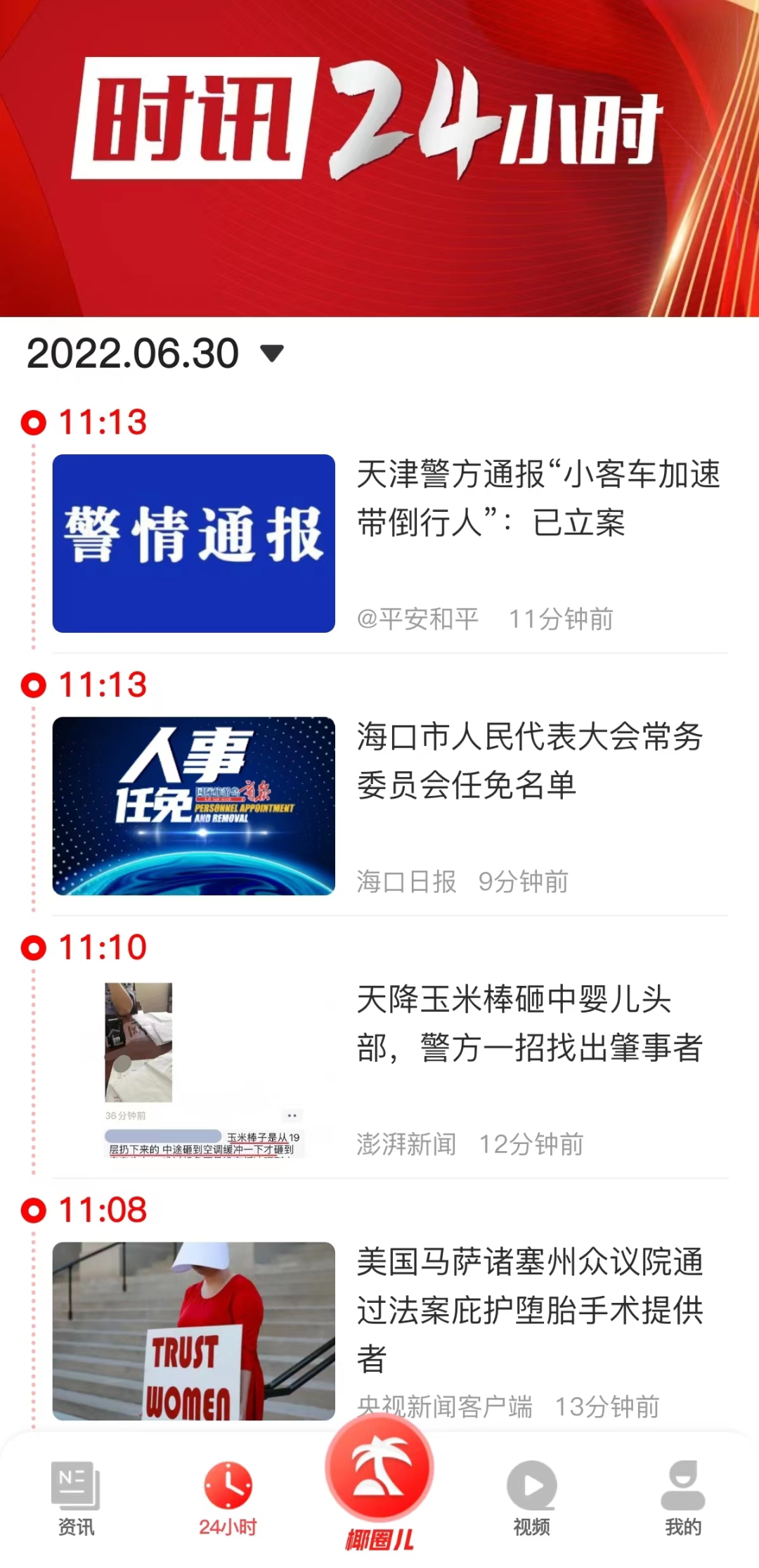Switch to the 资讯 tab
759x1568 pixels.
76,1496
